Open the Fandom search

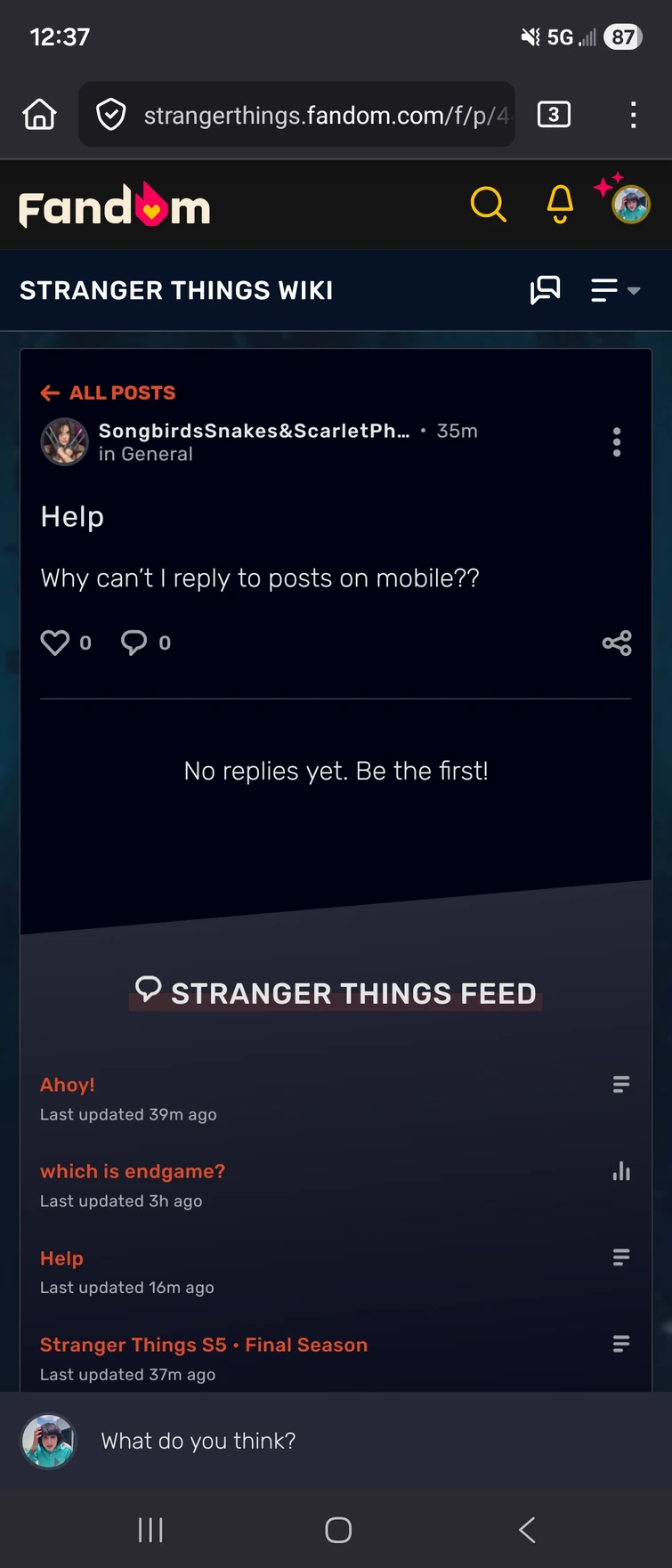click(x=488, y=205)
